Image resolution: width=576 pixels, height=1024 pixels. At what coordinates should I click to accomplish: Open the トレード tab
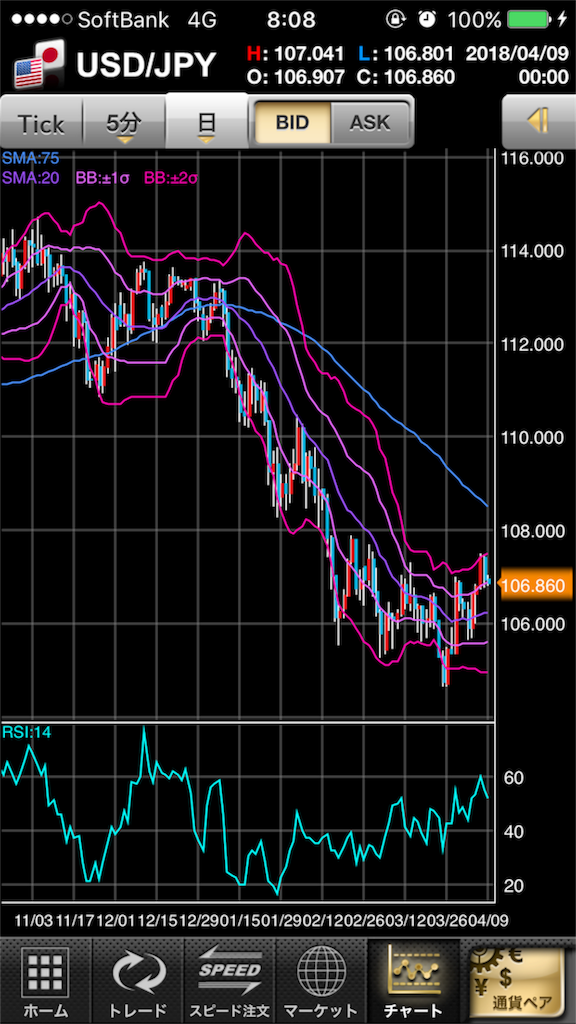click(138, 982)
